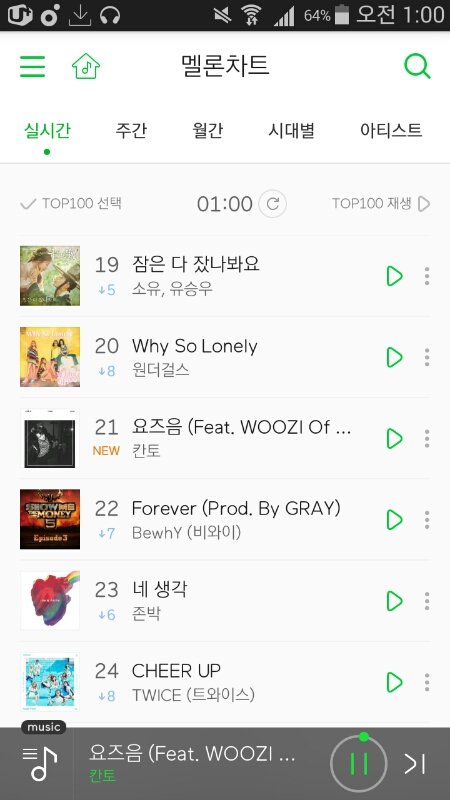This screenshot has width=450, height=800.
Task: Play CHEER UP by TWICE
Action: pos(394,682)
